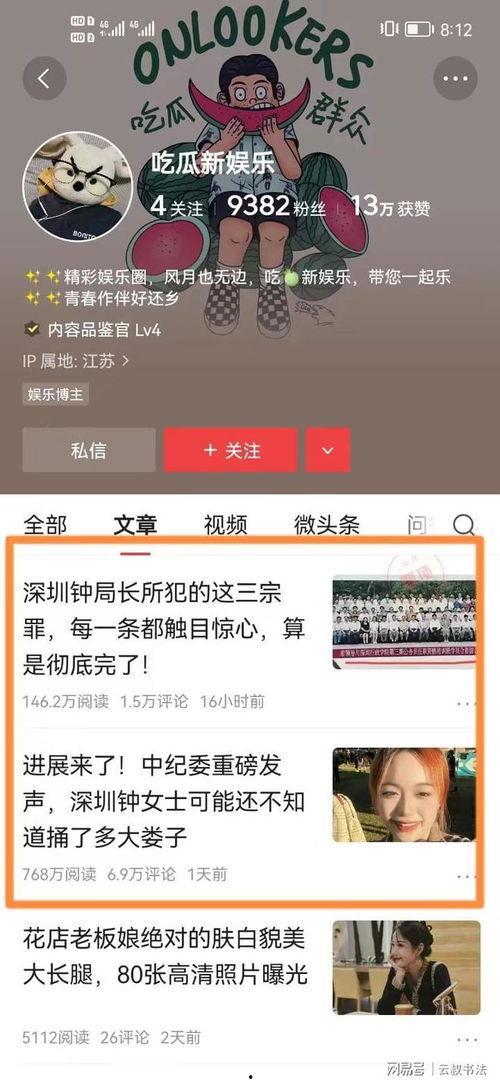Expand the dropdown arrow beside 关注
500x1083 pixels.
point(328,450)
